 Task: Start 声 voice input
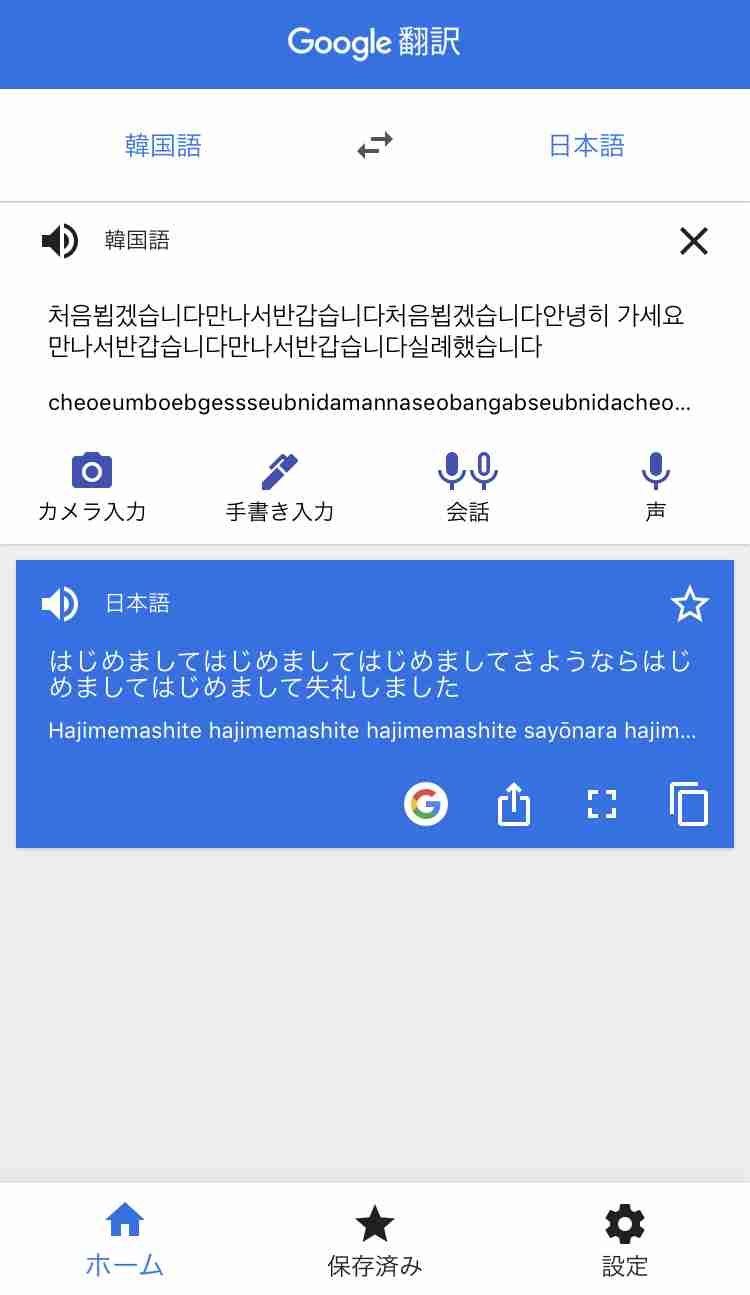(x=656, y=486)
